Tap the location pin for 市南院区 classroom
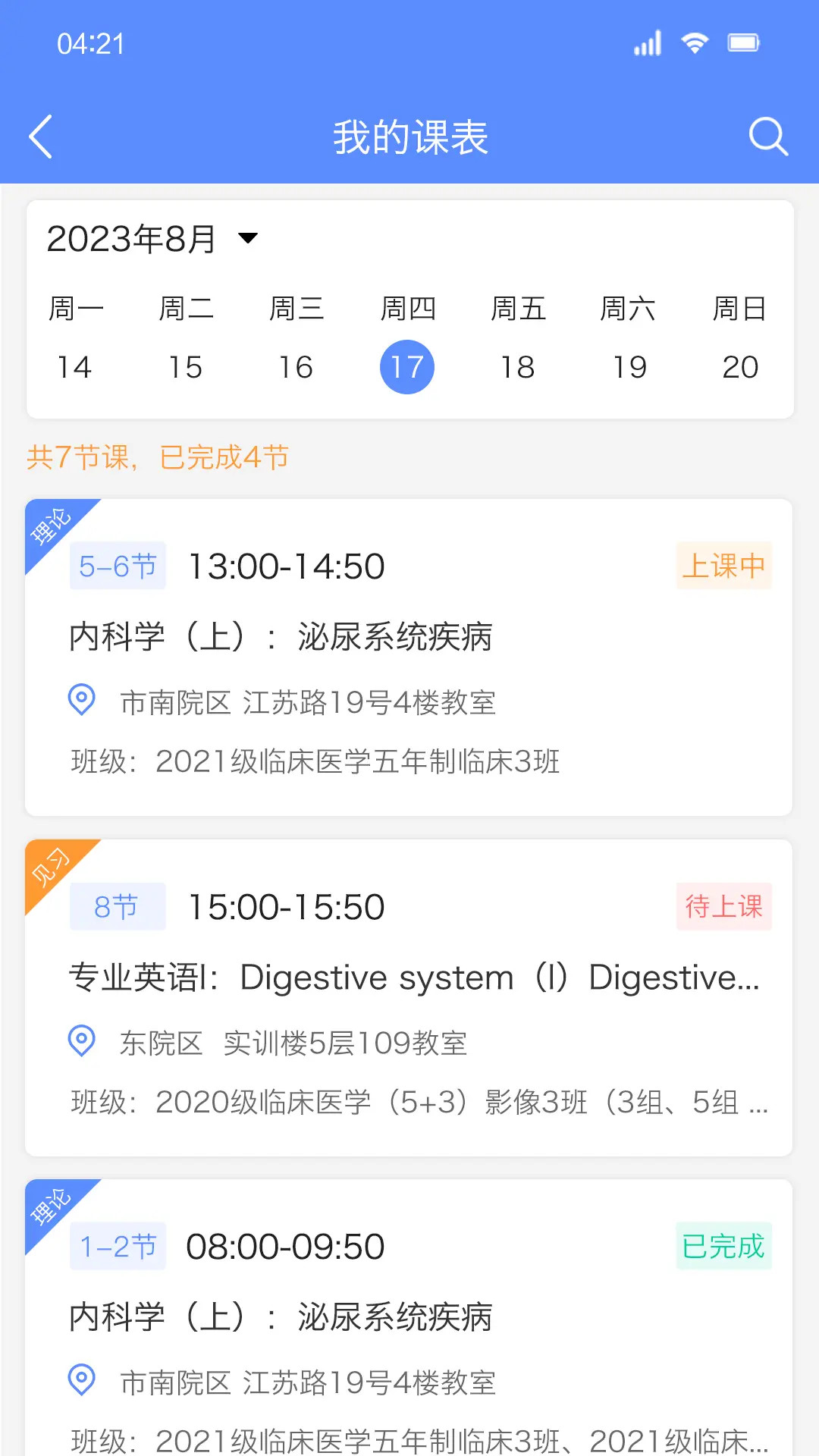Image resolution: width=819 pixels, height=1456 pixels. pyautogui.click(x=83, y=700)
